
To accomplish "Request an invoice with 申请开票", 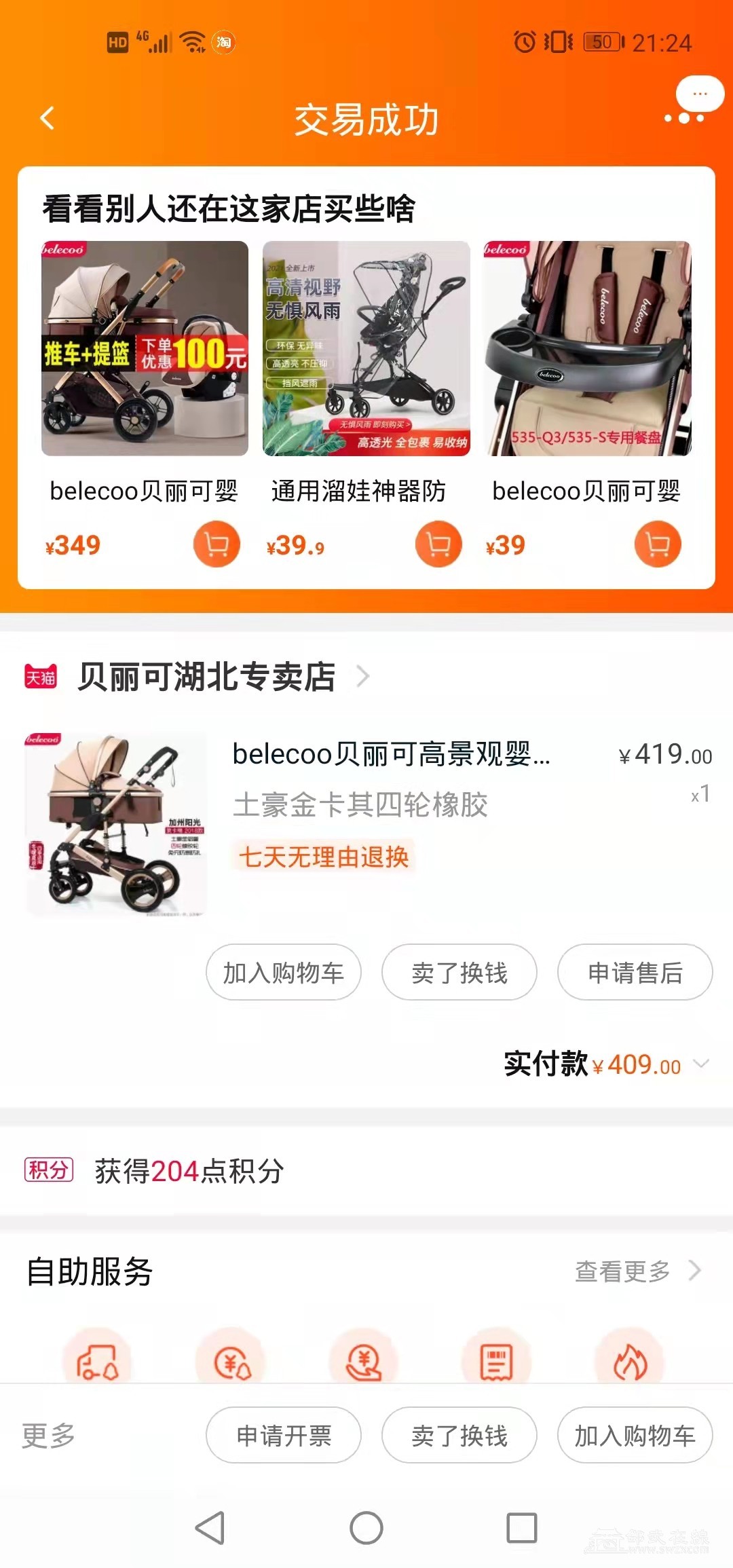I will (x=284, y=1436).
